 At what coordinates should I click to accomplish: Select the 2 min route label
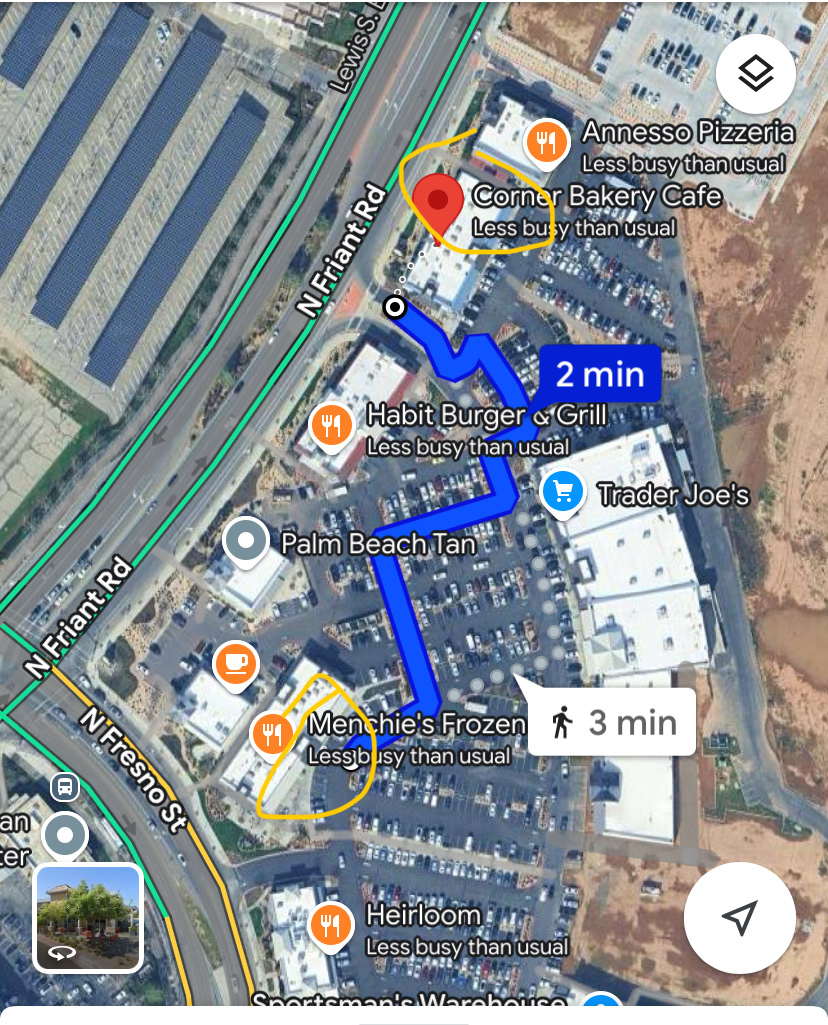click(600, 374)
